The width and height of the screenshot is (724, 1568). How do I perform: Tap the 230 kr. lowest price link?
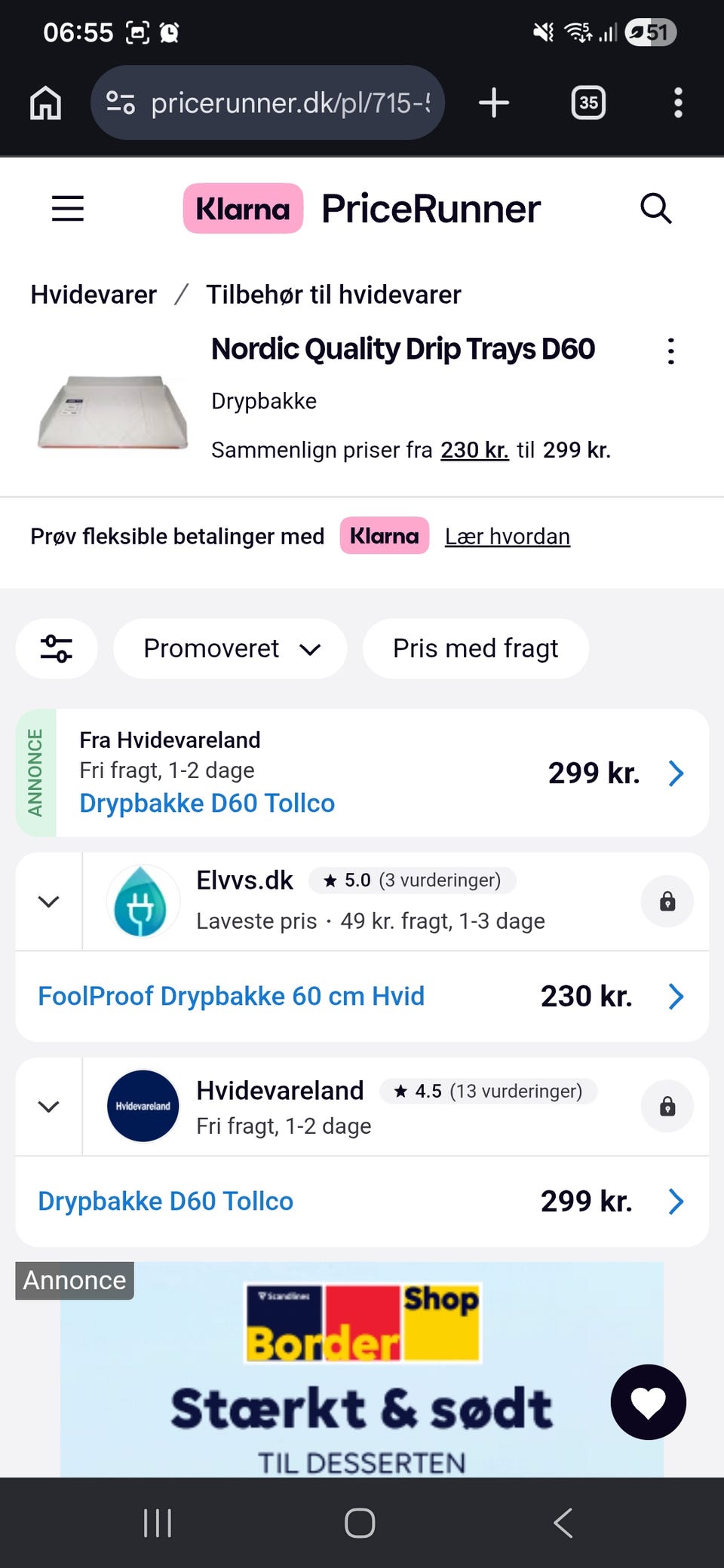[x=474, y=450]
